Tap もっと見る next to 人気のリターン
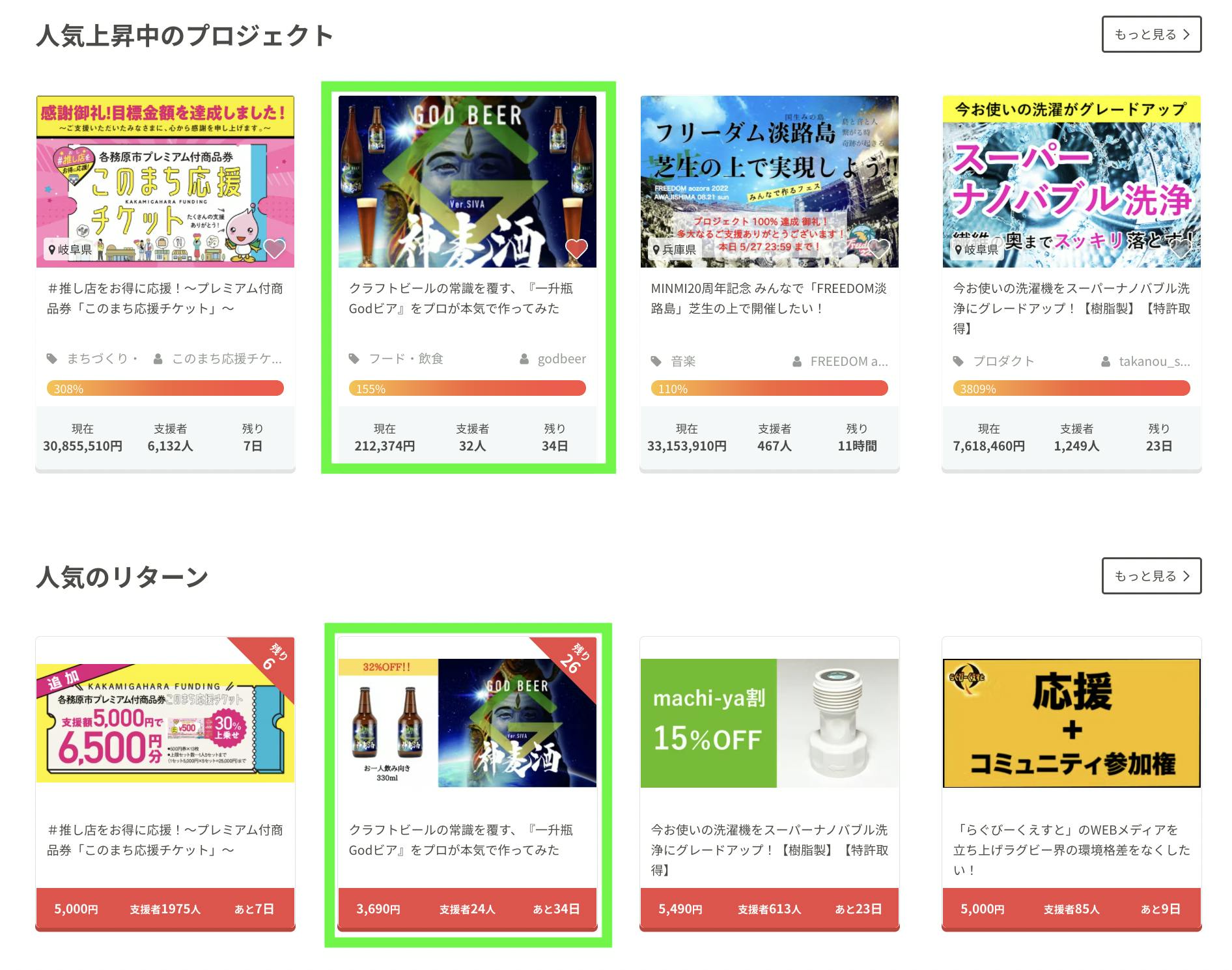The width and height of the screenshot is (1232, 970). [x=1151, y=575]
